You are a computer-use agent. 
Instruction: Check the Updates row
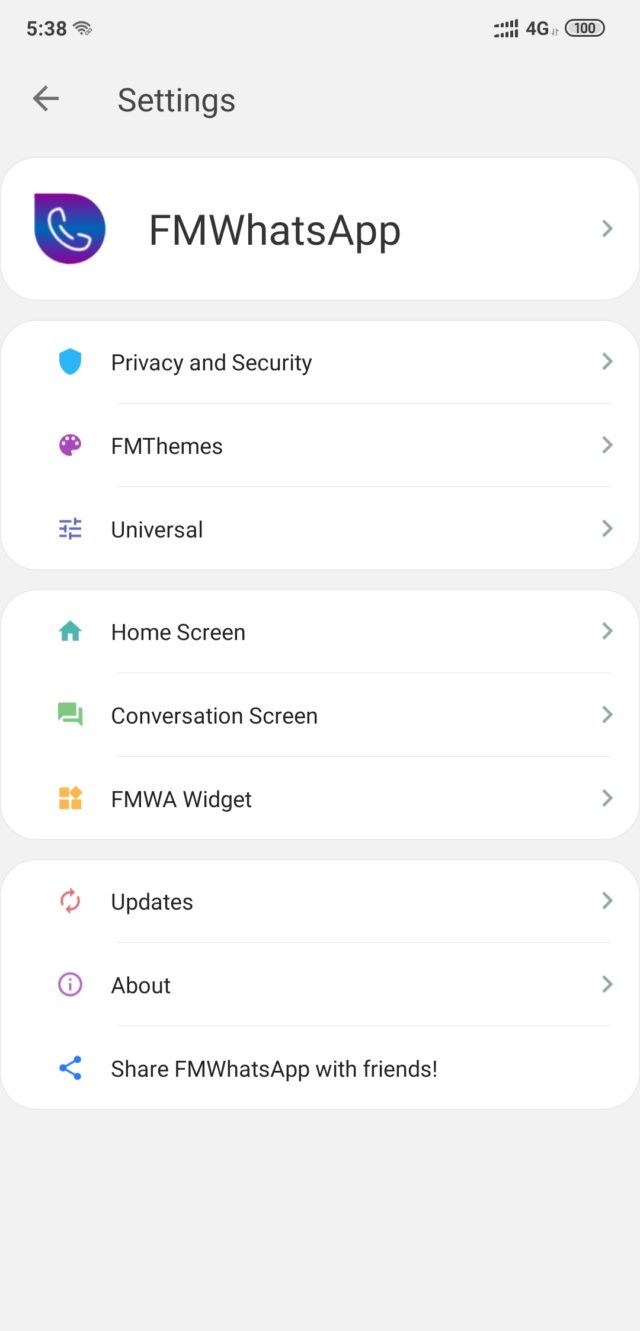pyautogui.click(x=320, y=902)
